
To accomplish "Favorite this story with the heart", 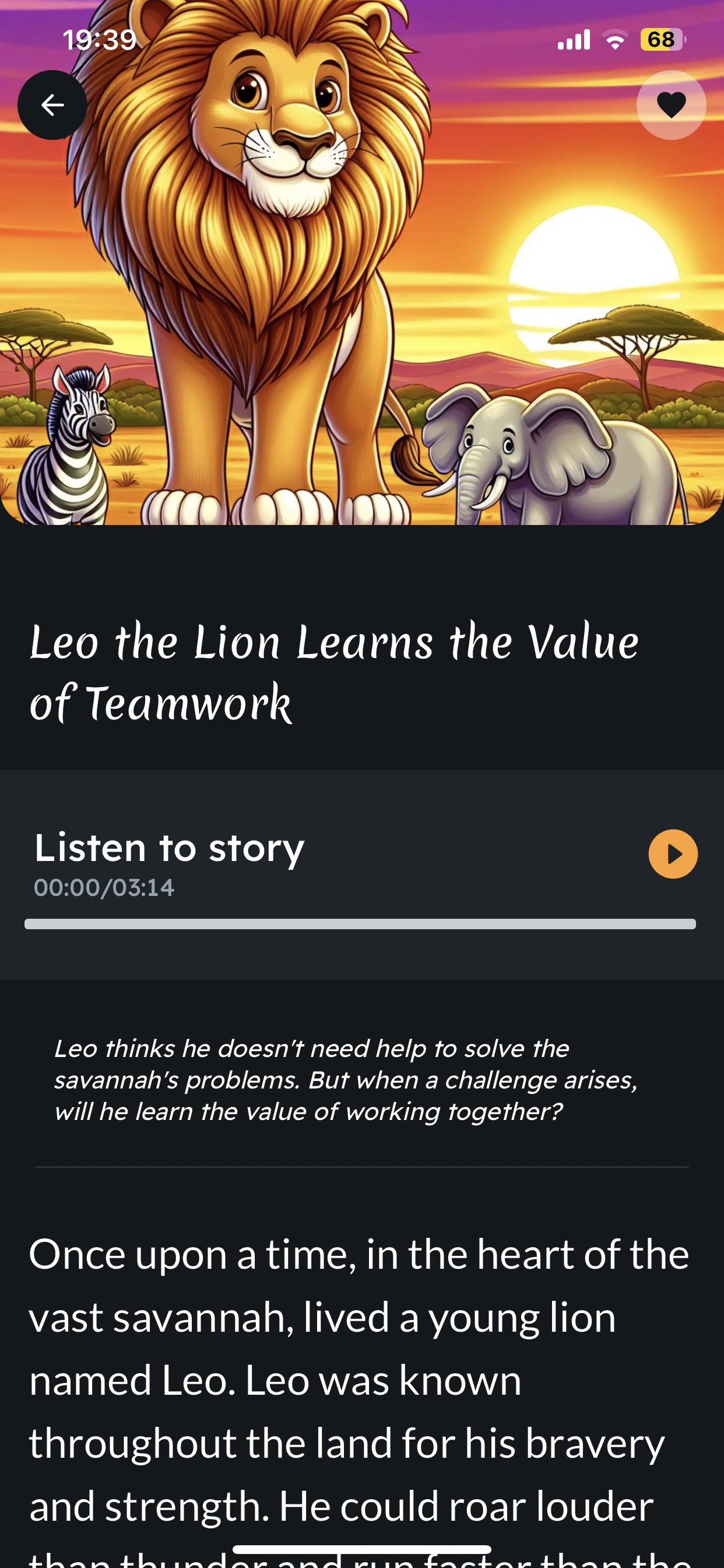I will tap(671, 106).
